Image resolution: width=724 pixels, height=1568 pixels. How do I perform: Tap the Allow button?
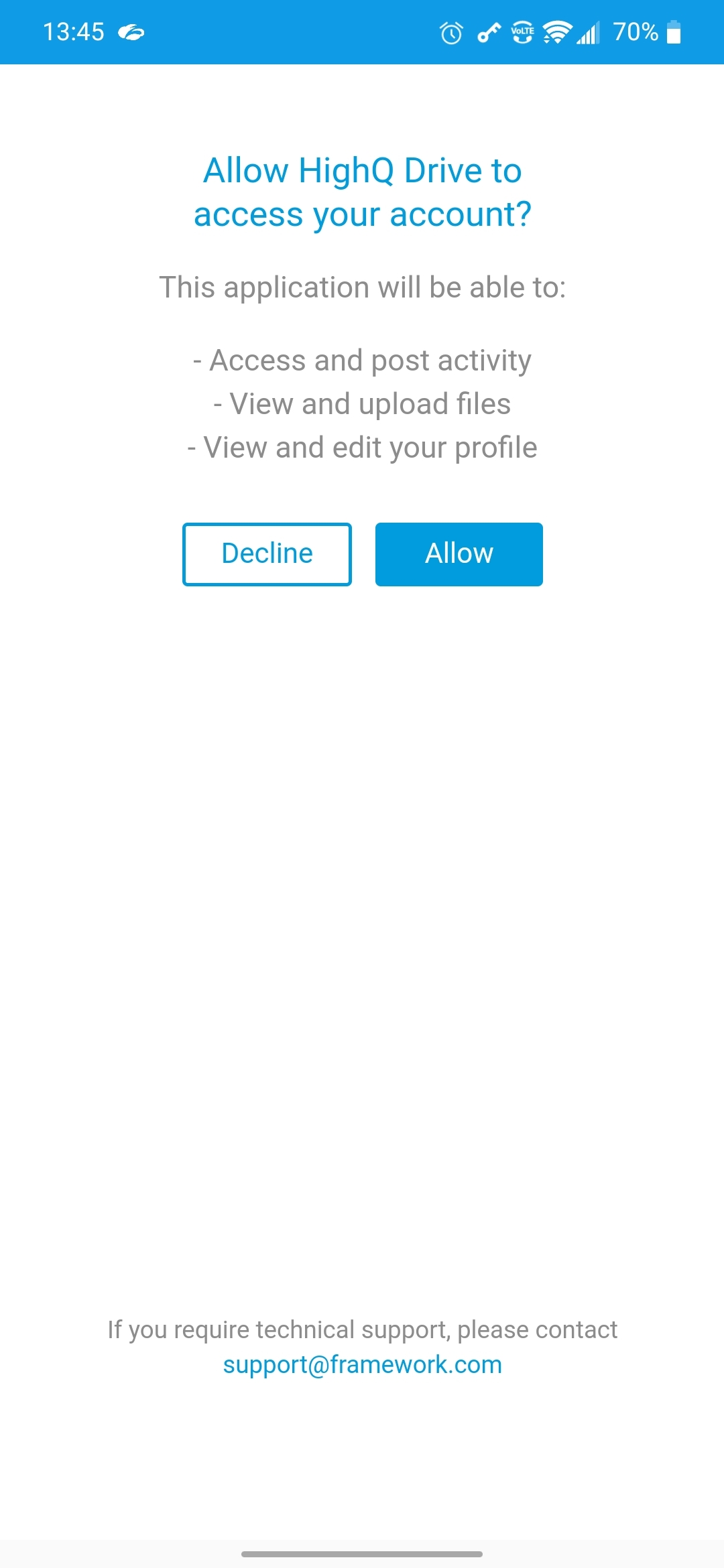pyautogui.click(x=459, y=554)
